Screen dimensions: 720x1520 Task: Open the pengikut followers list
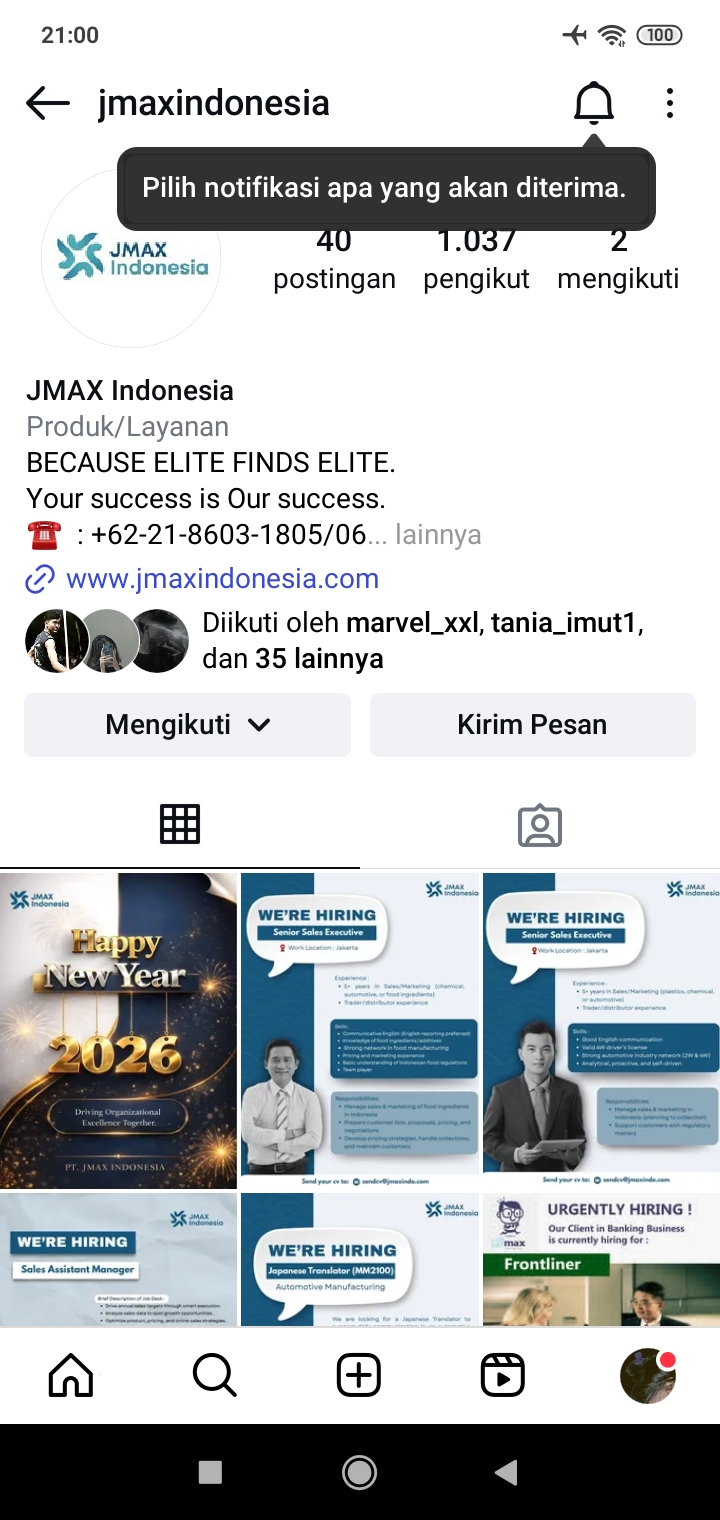pos(476,262)
